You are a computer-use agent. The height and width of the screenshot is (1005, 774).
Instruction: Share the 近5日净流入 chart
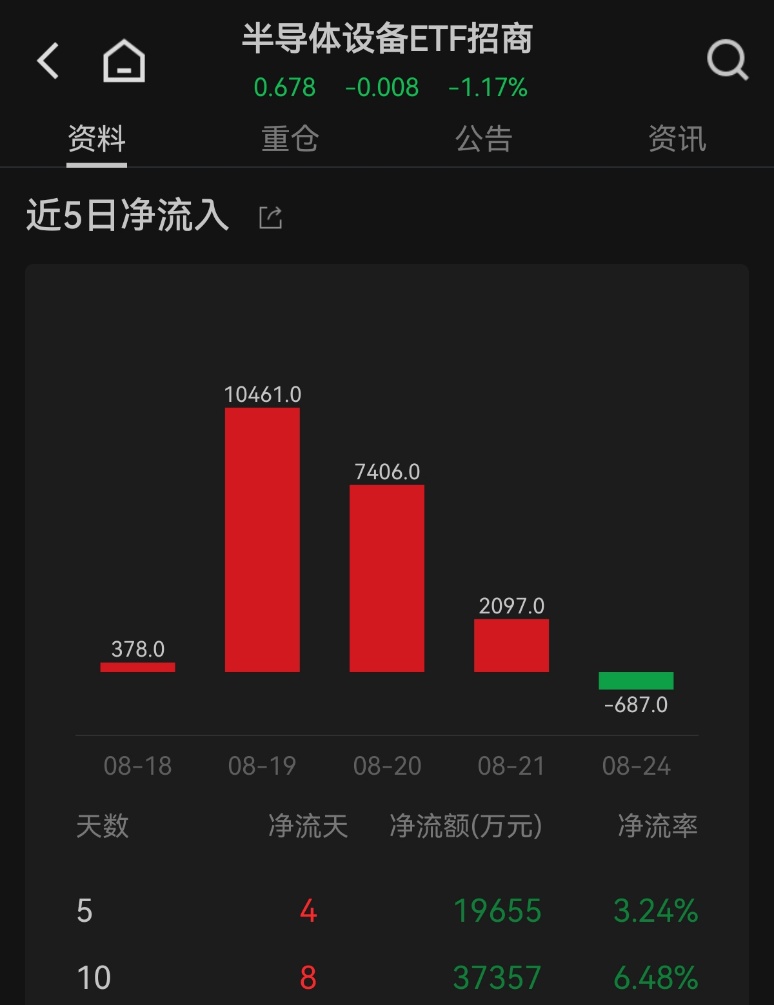point(270,217)
